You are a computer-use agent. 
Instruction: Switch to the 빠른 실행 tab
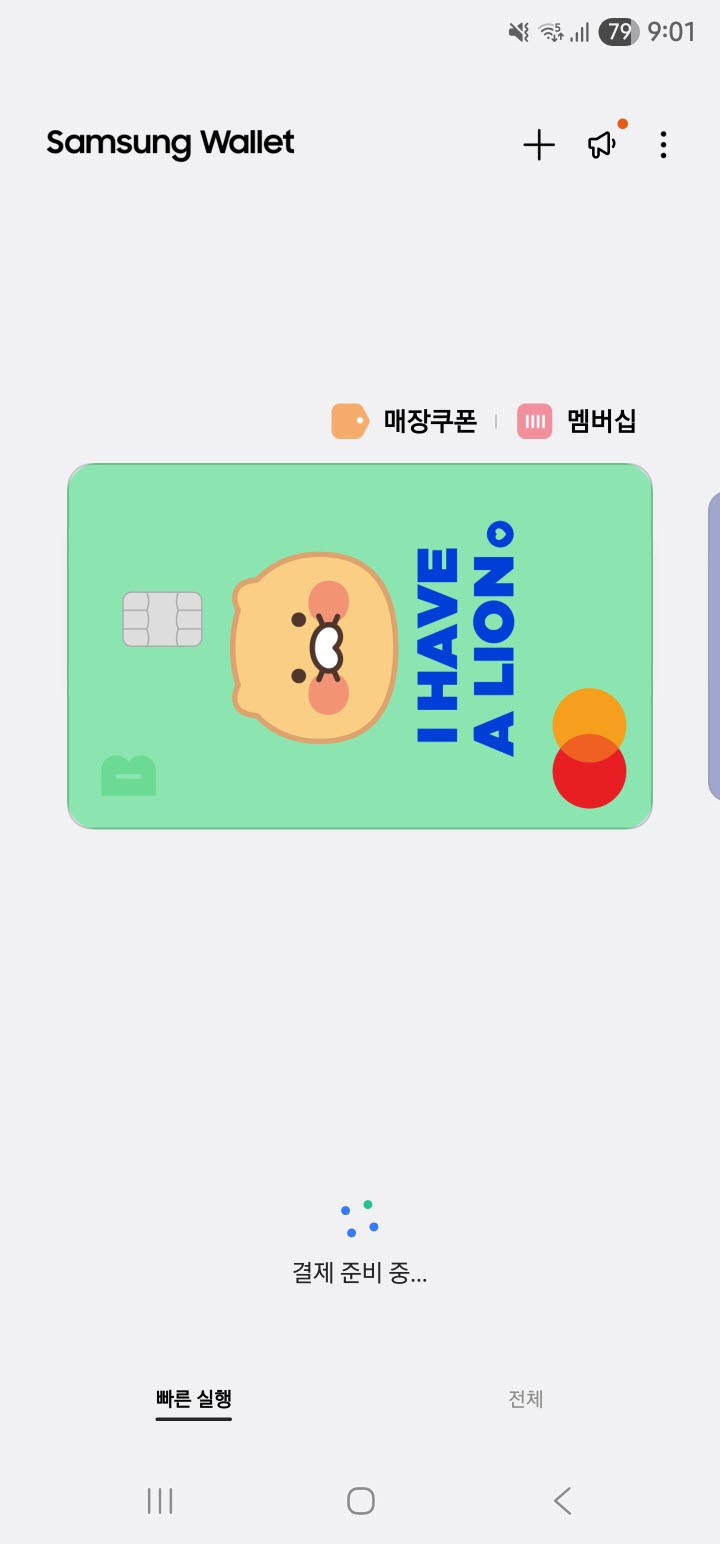point(194,1399)
